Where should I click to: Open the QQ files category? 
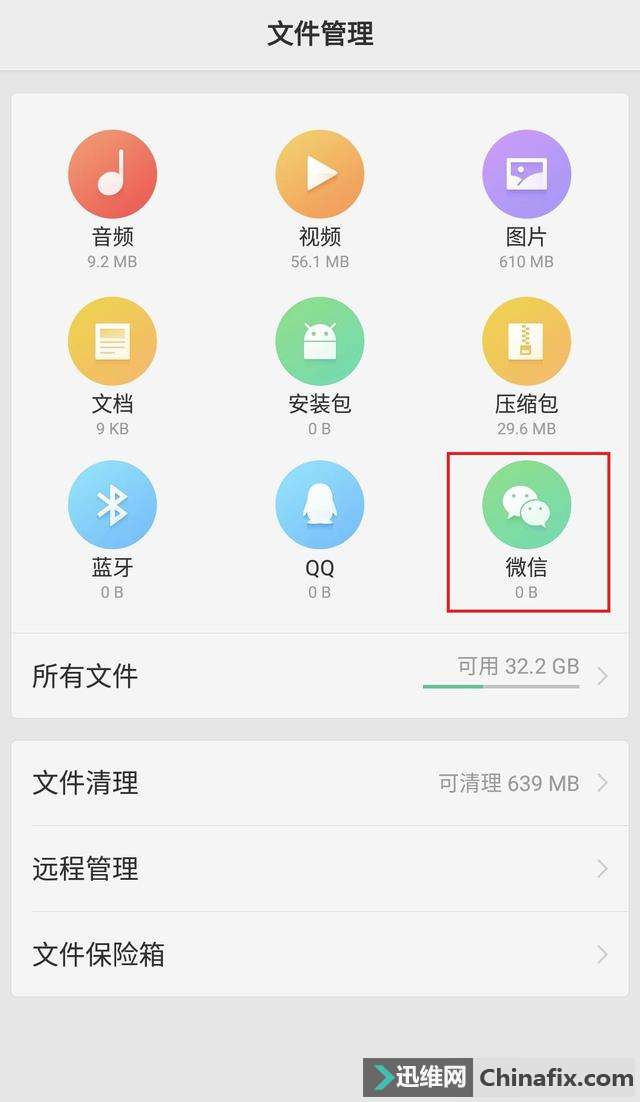[319, 506]
